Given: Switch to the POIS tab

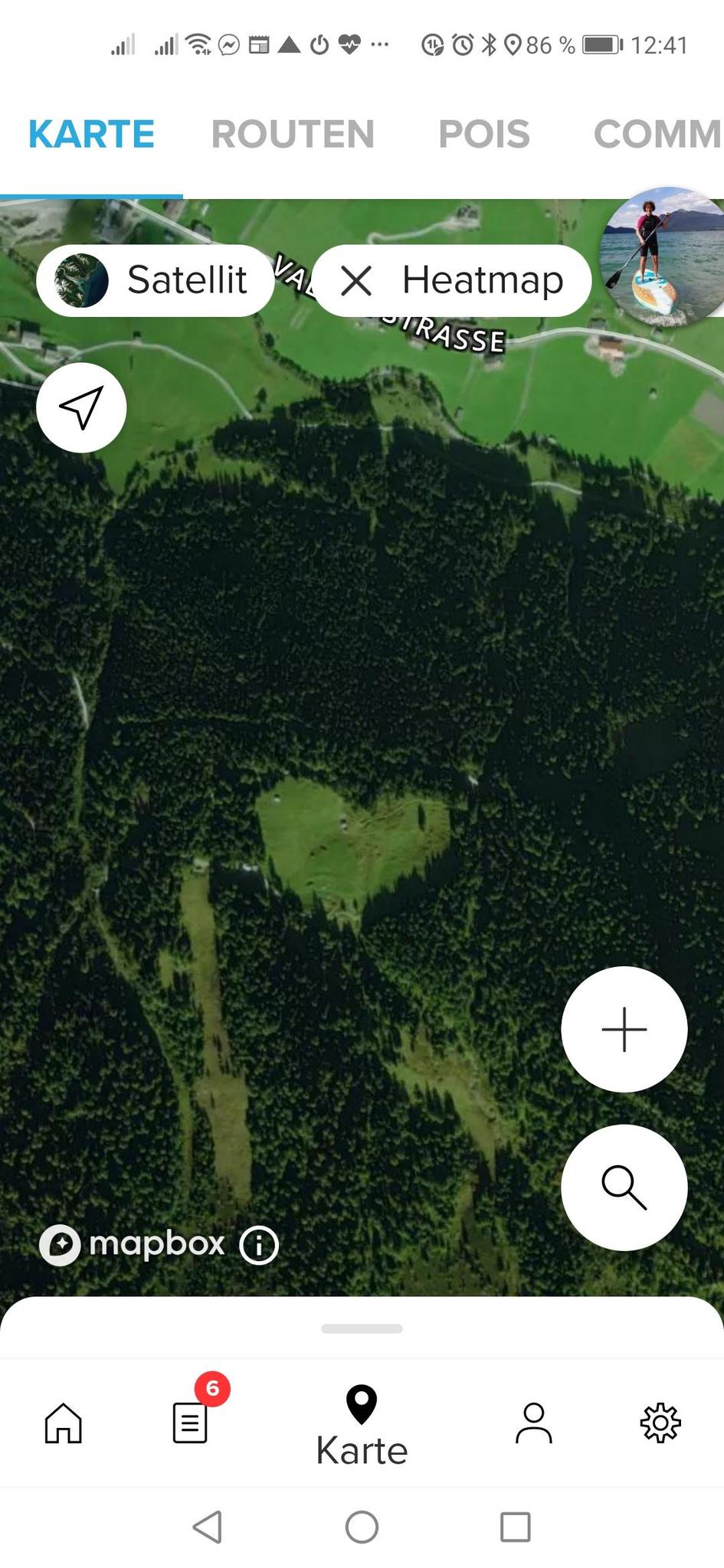Looking at the screenshot, I should (x=483, y=134).
